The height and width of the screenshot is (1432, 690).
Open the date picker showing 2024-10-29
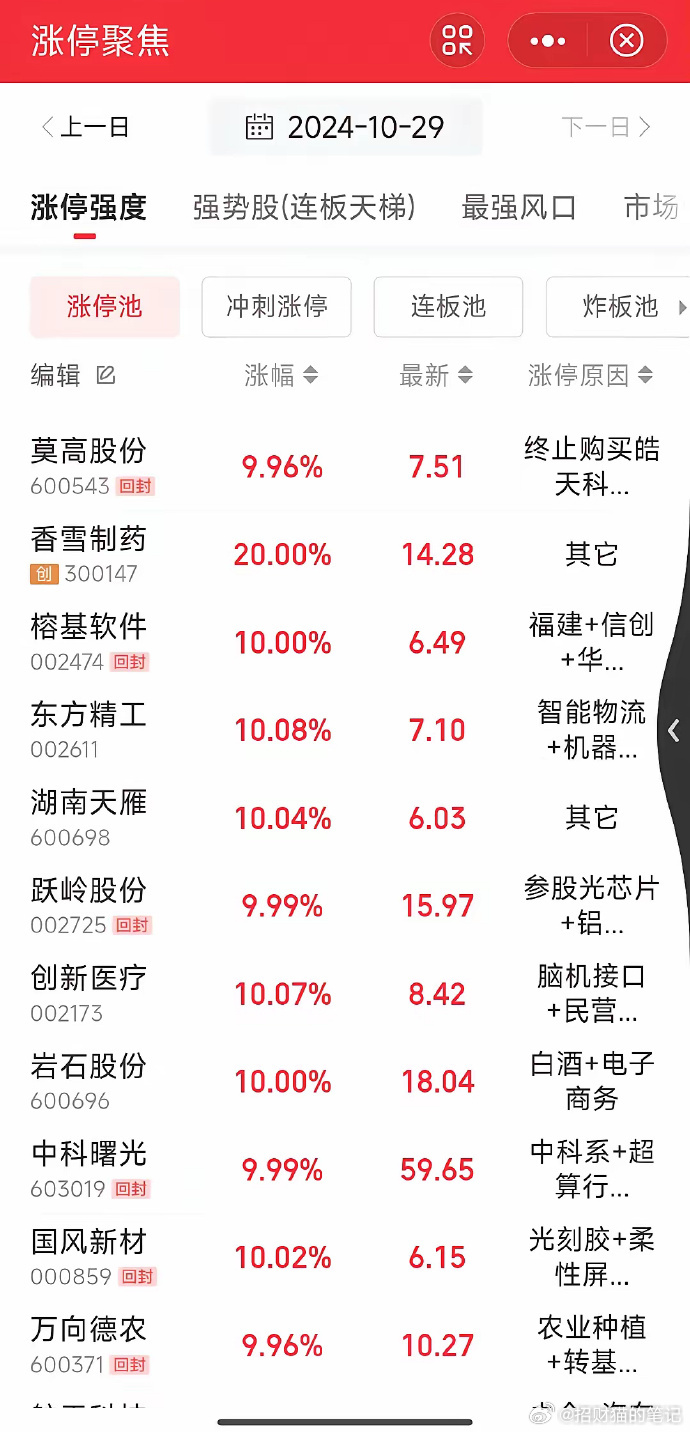click(345, 127)
